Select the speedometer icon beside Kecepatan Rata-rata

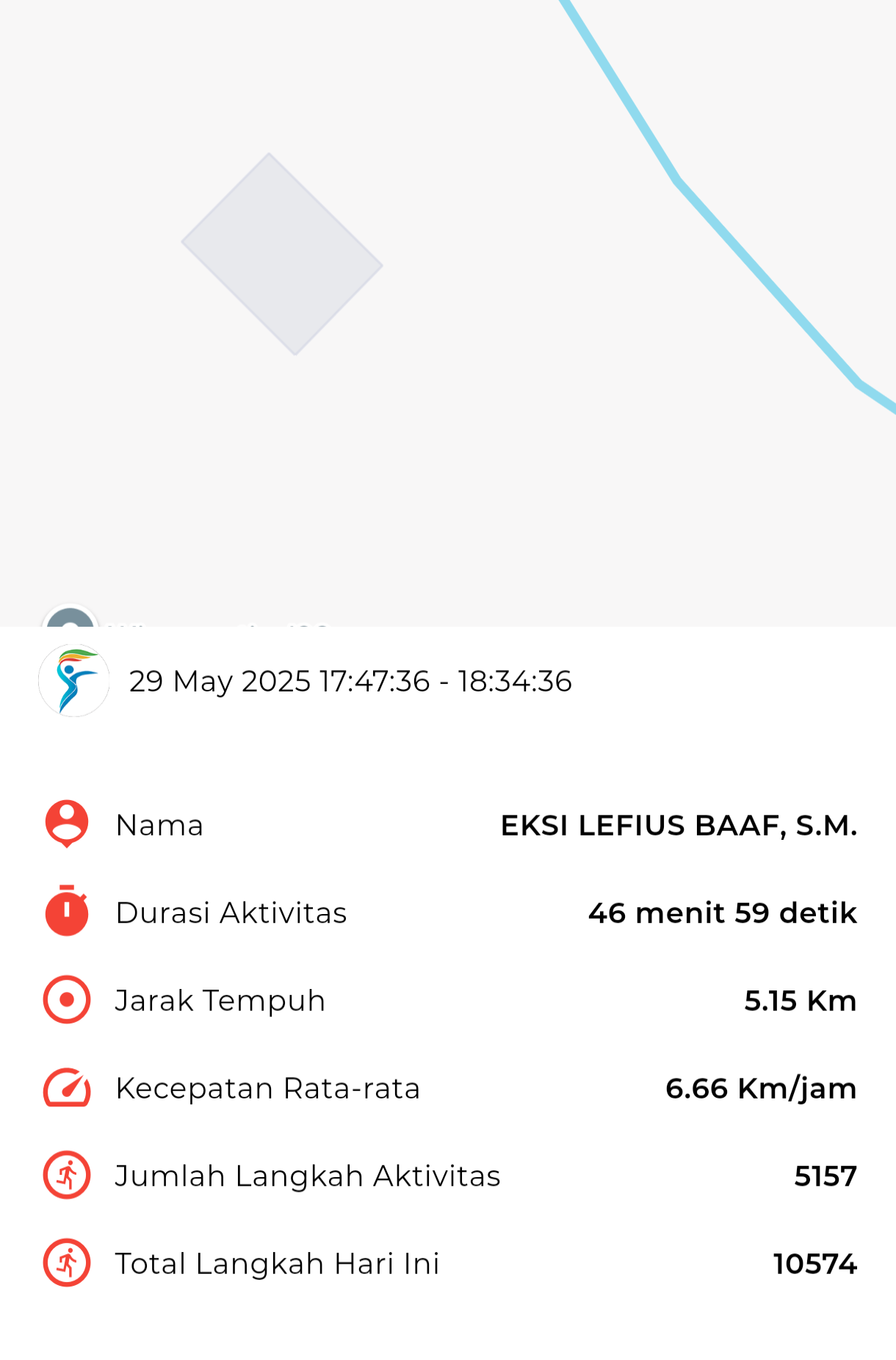(66, 1087)
